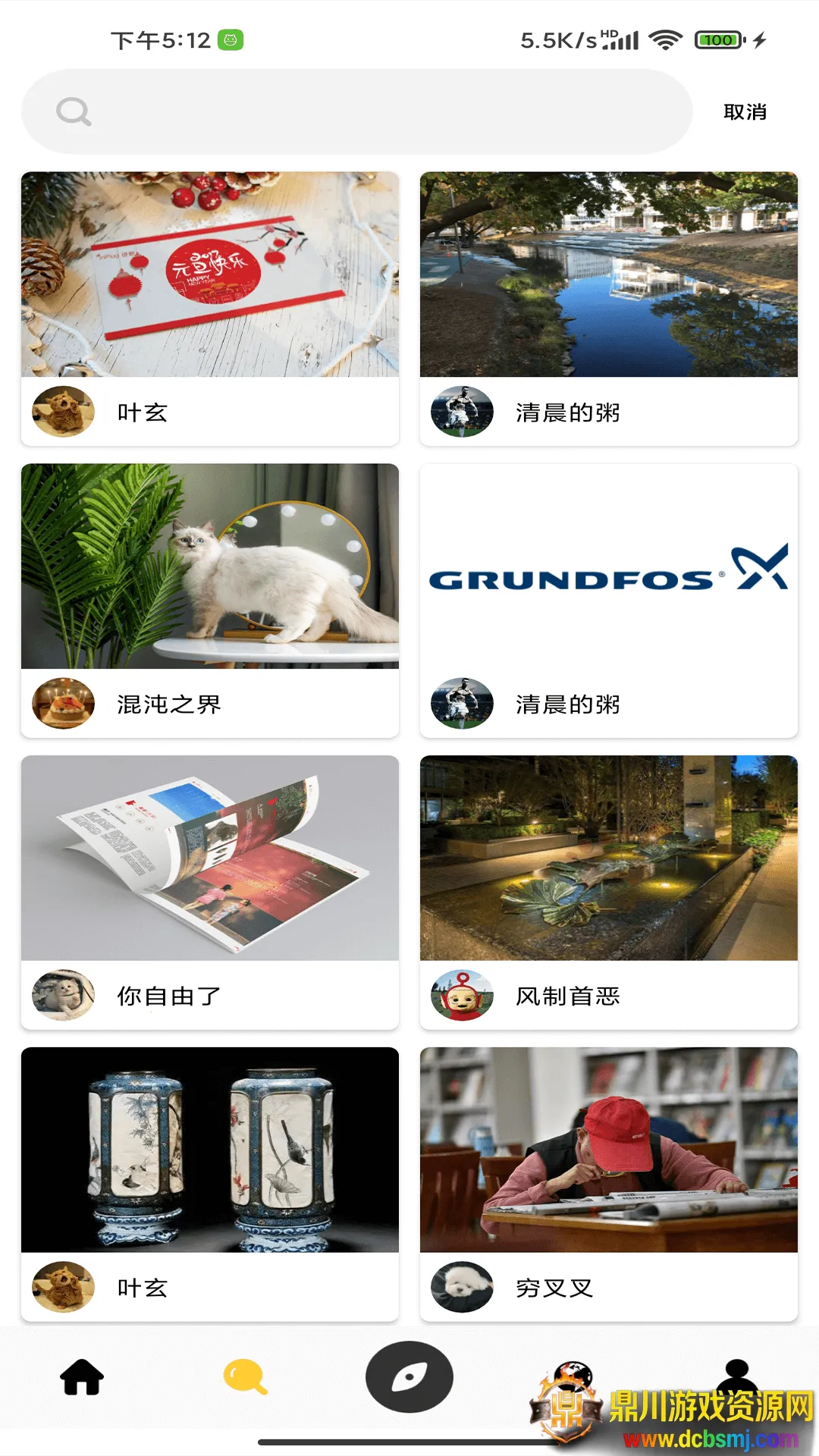Open the river photo post by 清晨的粥

click(x=608, y=275)
